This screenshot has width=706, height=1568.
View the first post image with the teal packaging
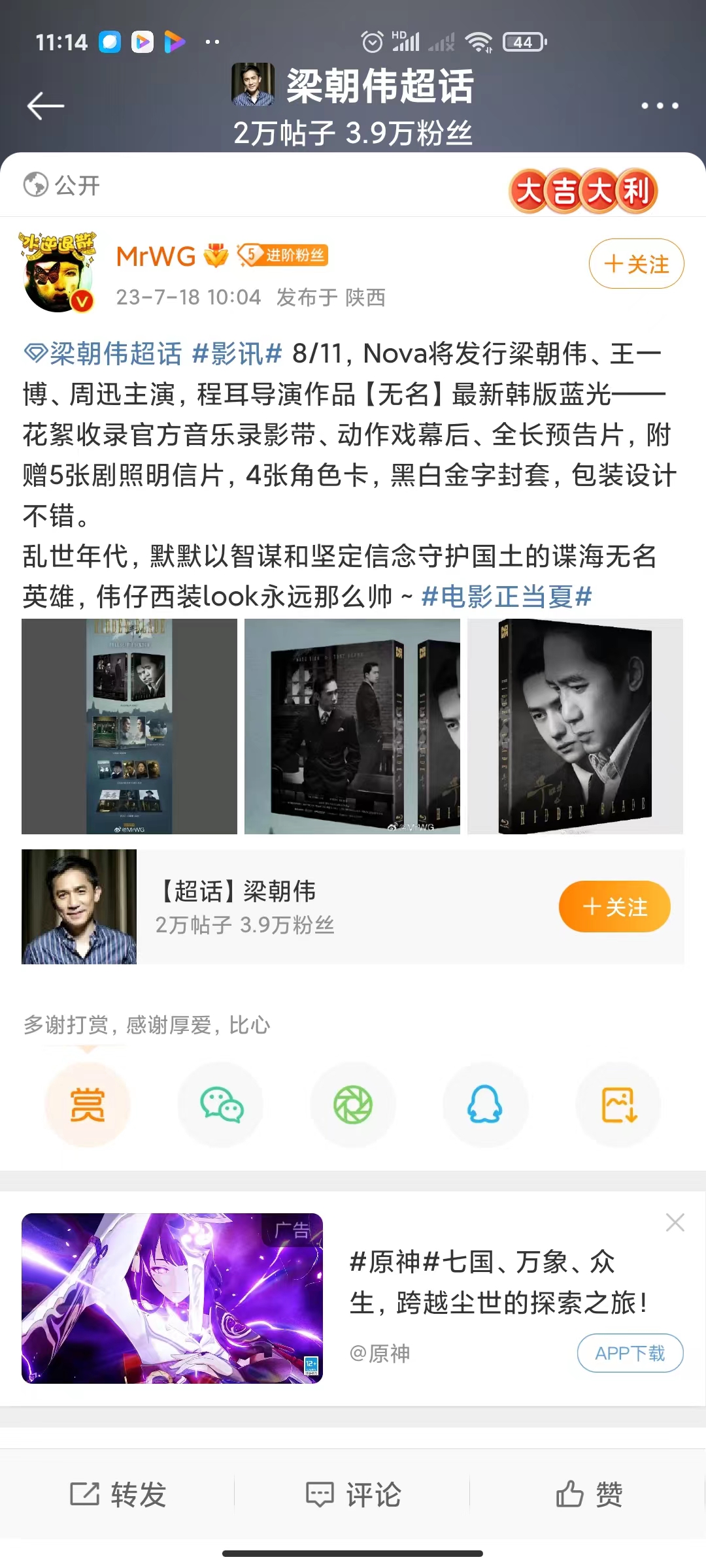pyautogui.click(x=129, y=726)
